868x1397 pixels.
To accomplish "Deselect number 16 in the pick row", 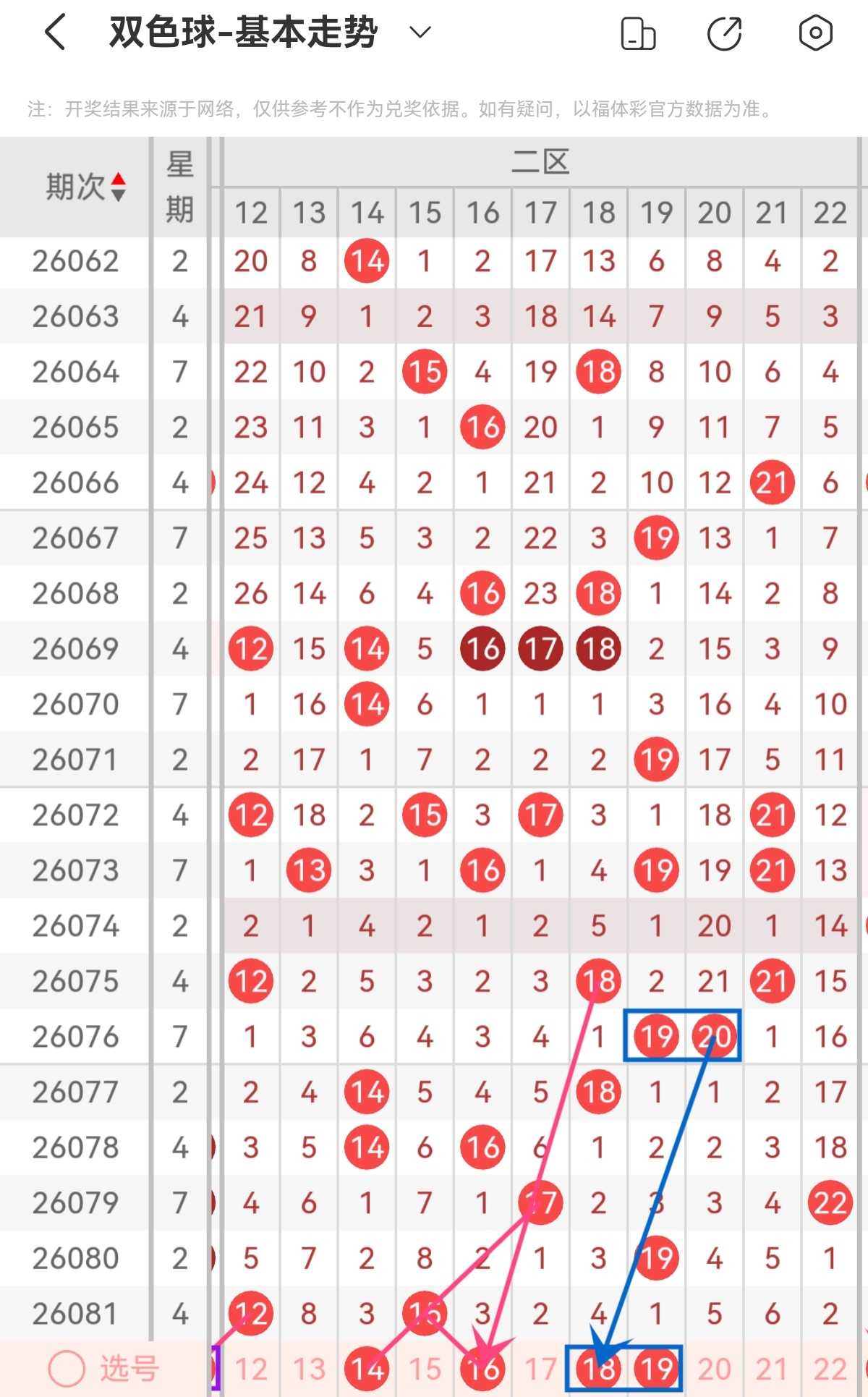I will click(482, 1369).
